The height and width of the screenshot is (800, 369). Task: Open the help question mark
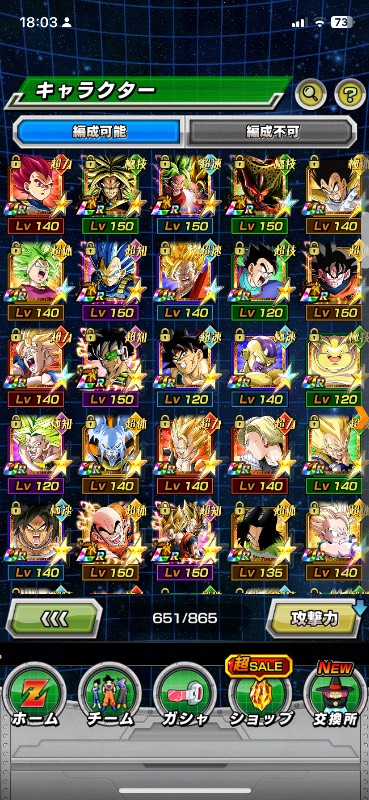tap(350, 94)
